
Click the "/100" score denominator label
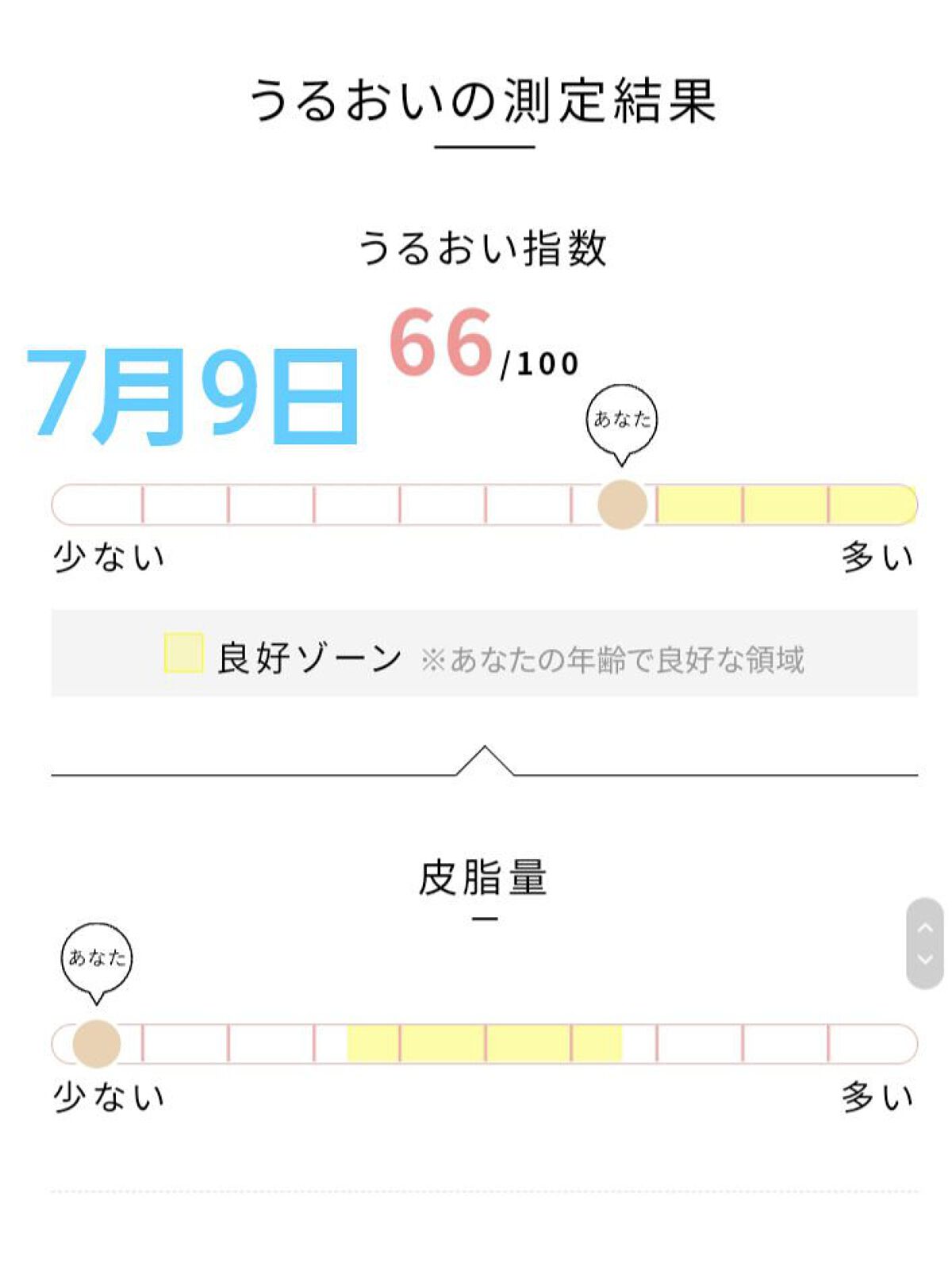pos(539,364)
